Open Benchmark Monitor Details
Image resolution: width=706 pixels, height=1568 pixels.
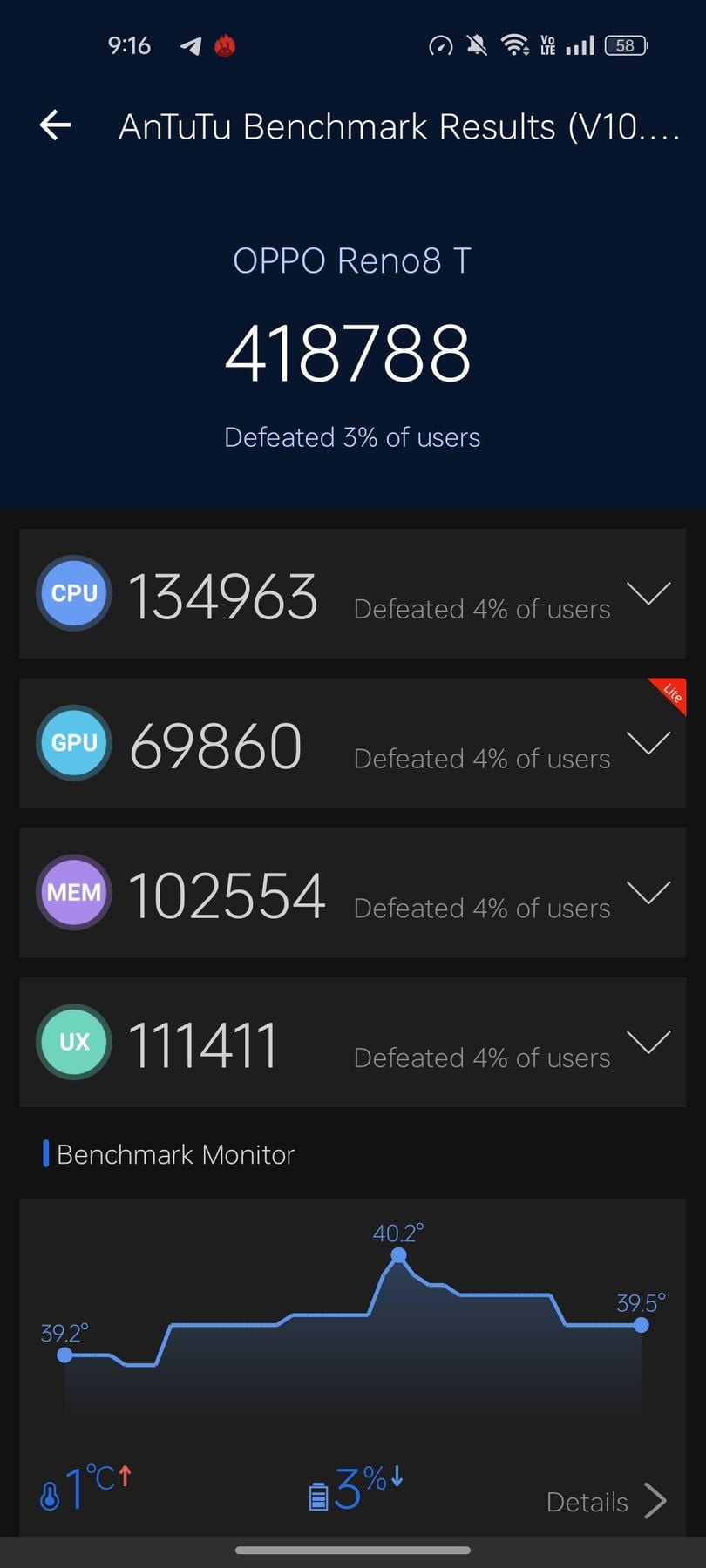pyautogui.click(x=607, y=1501)
